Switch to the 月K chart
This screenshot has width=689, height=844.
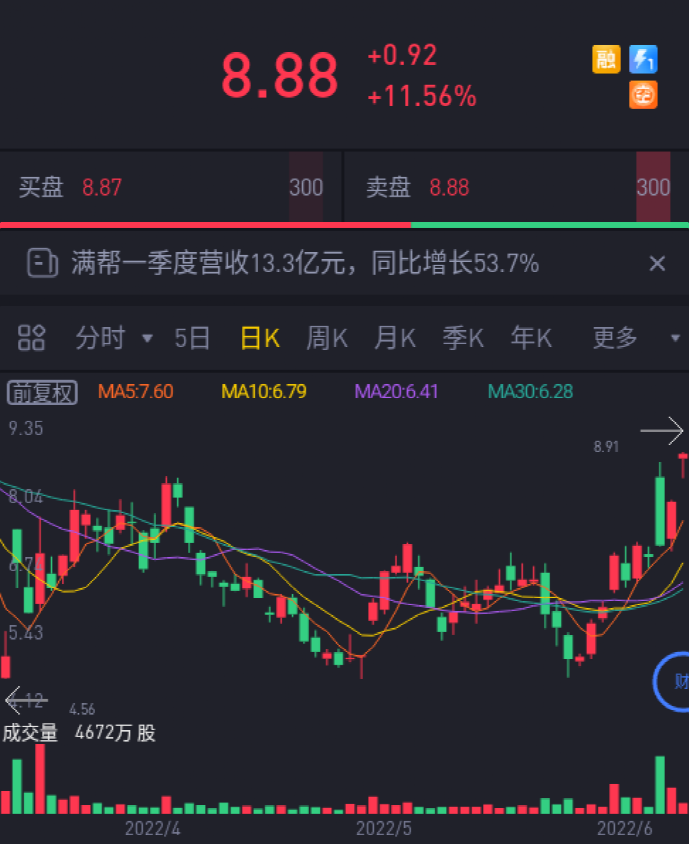pos(394,338)
